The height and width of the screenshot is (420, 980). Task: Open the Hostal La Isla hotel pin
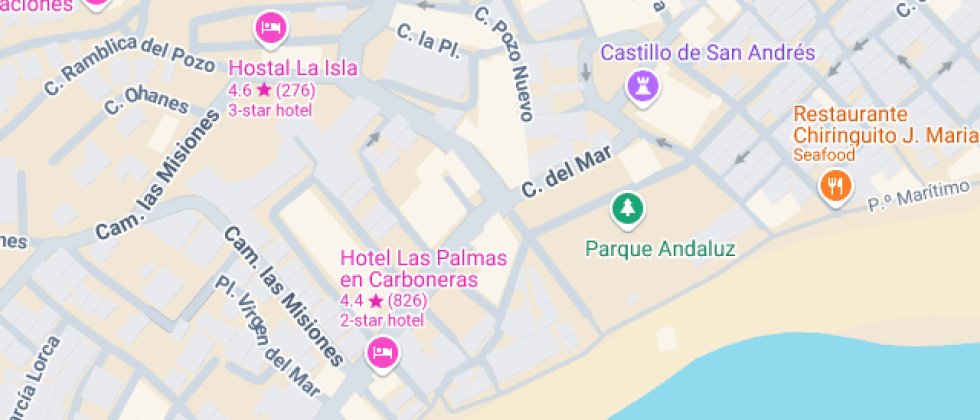click(270, 28)
